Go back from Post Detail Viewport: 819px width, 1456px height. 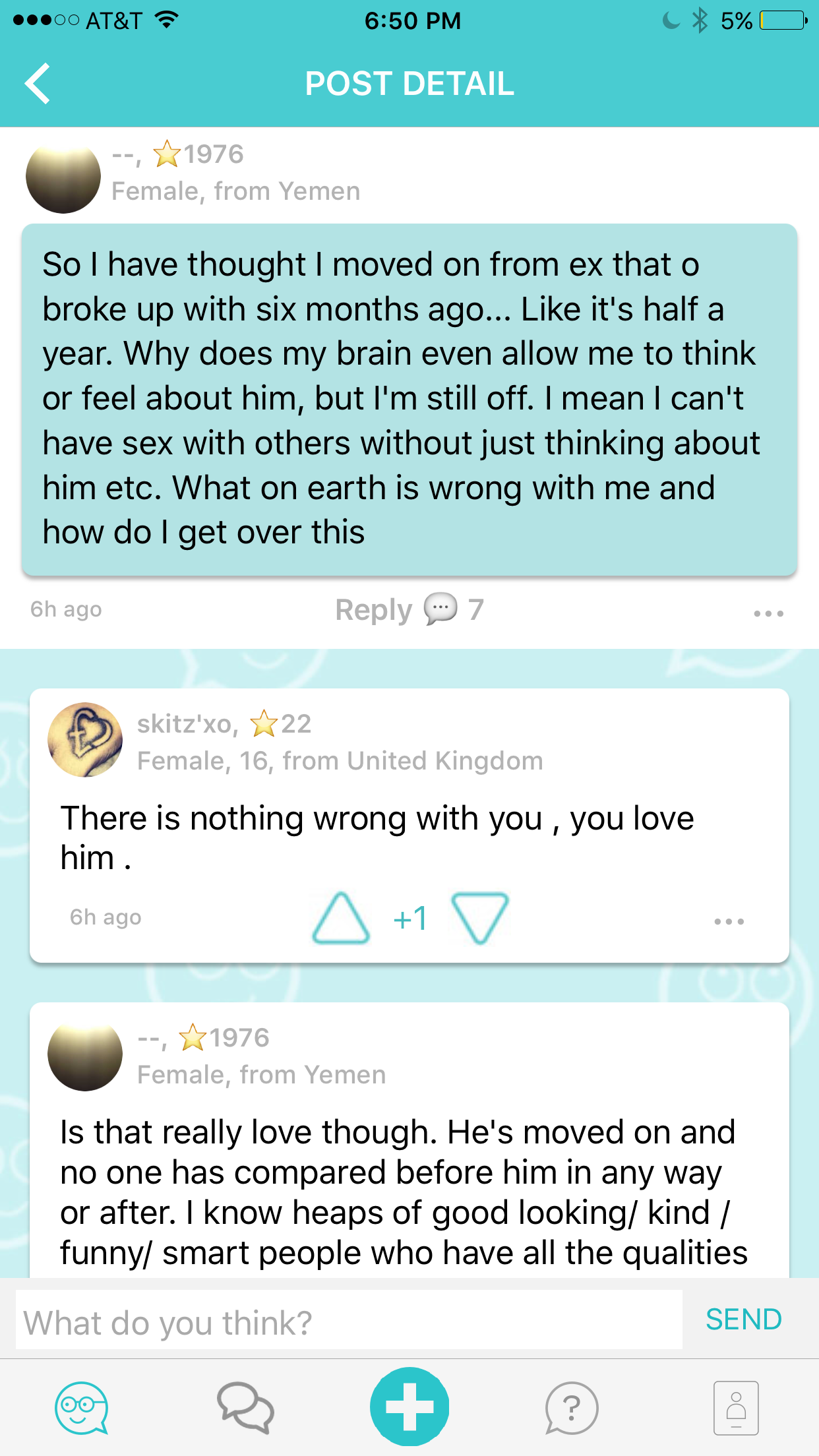pyautogui.click(x=38, y=84)
